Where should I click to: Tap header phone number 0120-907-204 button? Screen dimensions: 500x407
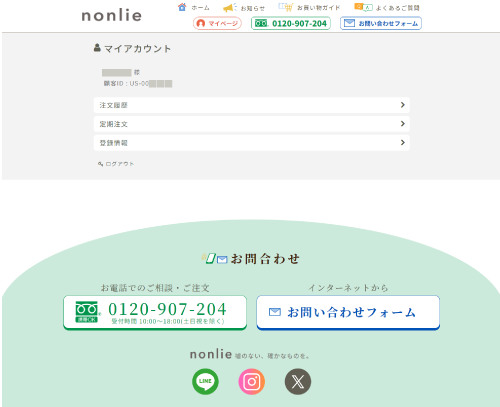[291, 23]
